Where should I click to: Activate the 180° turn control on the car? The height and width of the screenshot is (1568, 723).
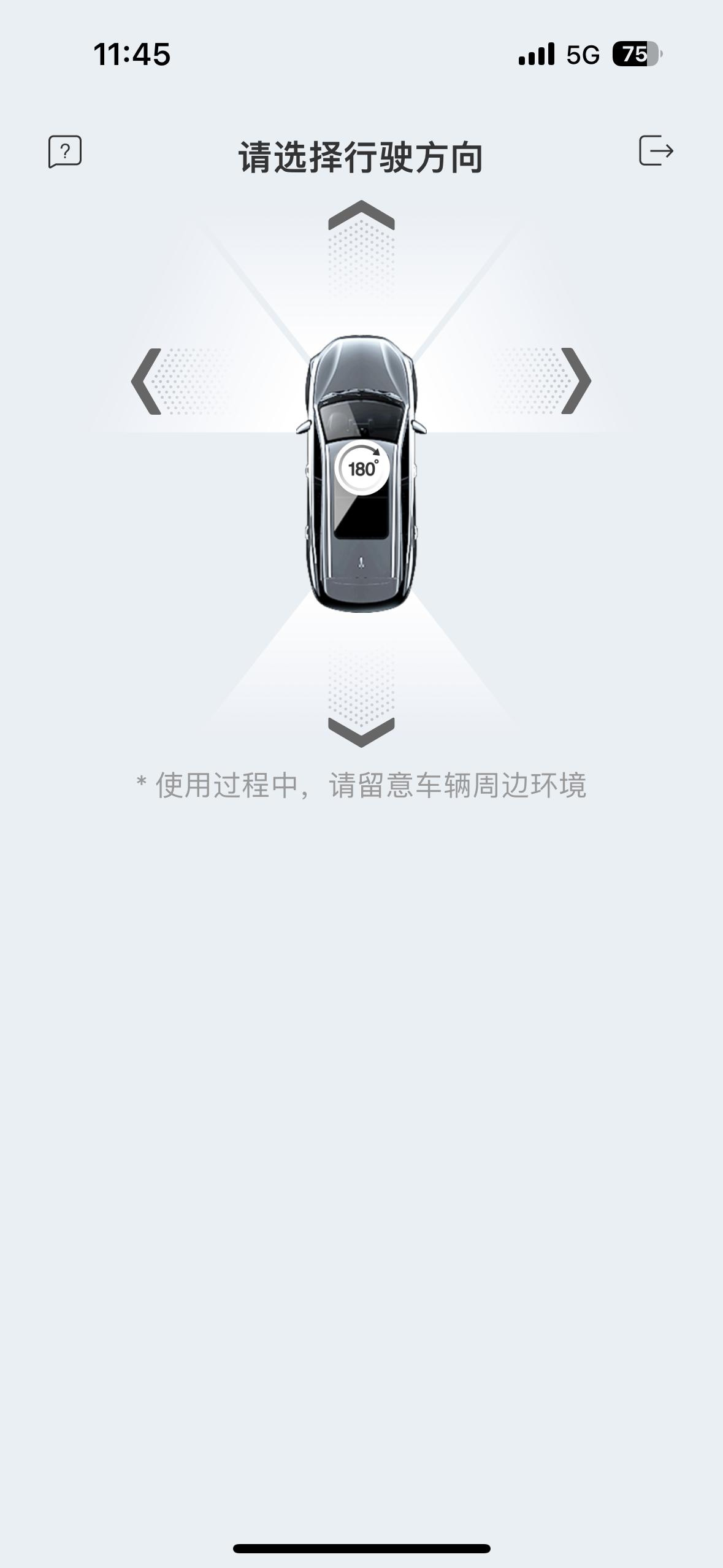coord(363,467)
